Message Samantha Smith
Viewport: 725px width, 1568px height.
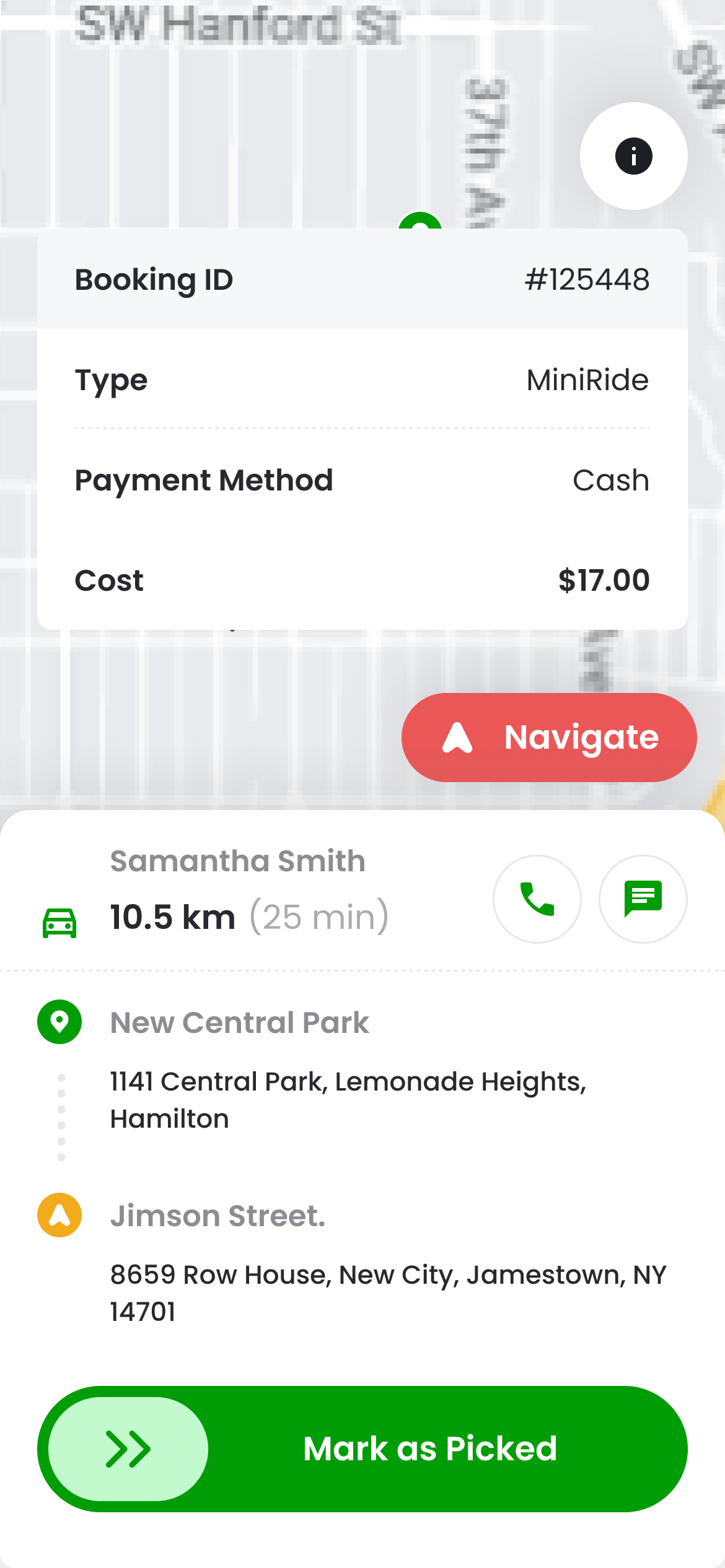[643, 899]
